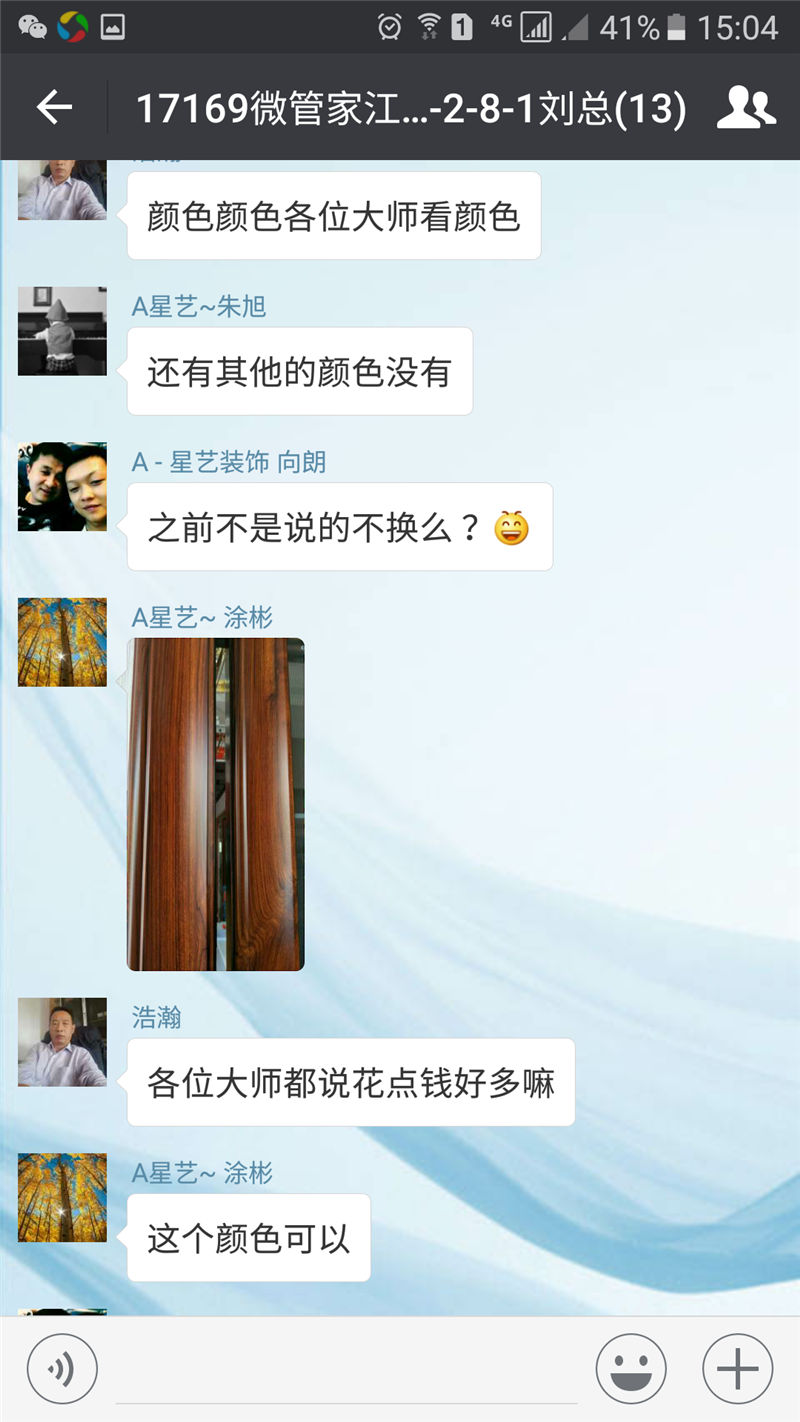800x1422 pixels.
Task: Open the group members info icon
Action: (746, 108)
